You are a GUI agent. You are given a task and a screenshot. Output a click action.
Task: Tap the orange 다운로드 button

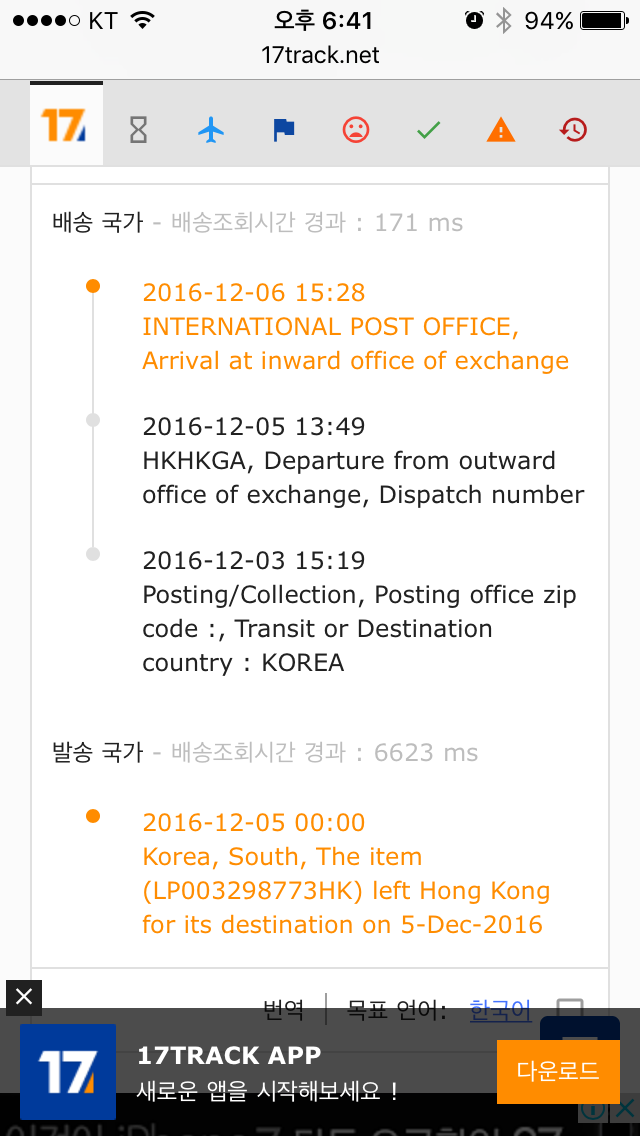[x=557, y=1071]
